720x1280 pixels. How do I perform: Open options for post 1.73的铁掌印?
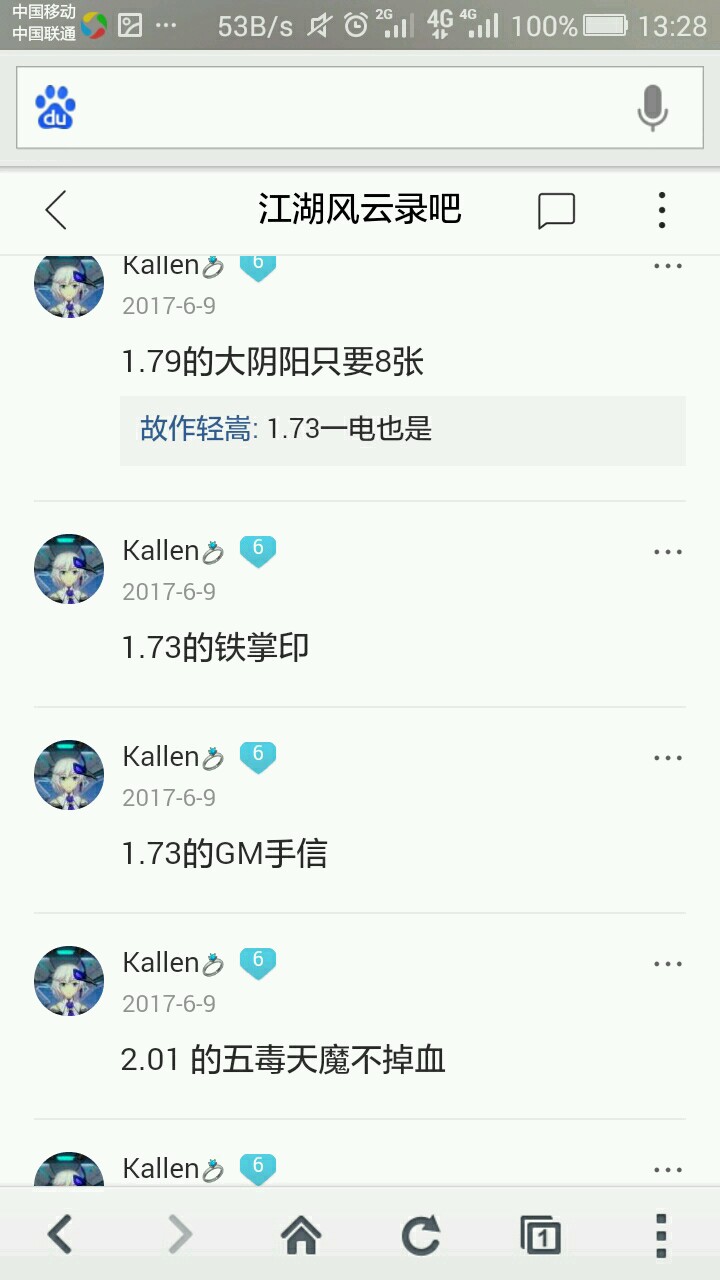[667, 552]
